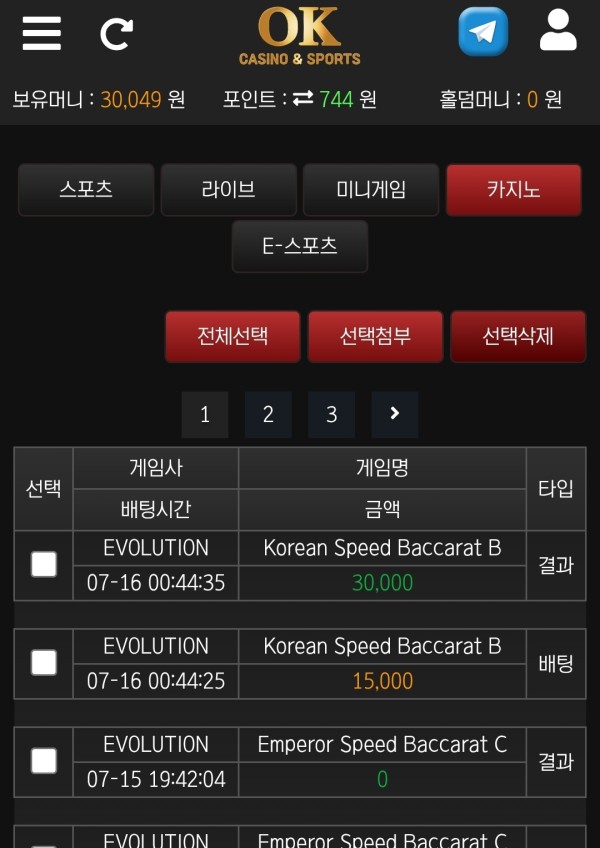Viewport: 600px width, 848px height.
Task: Go to the next page arrow
Action: (x=394, y=414)
